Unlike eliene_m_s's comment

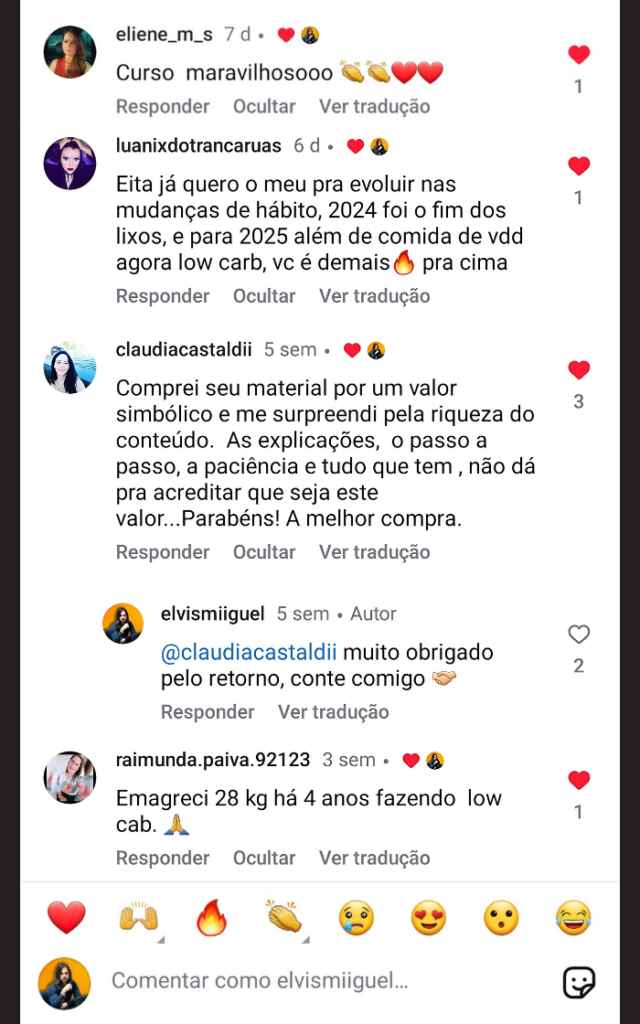[578, 55]
